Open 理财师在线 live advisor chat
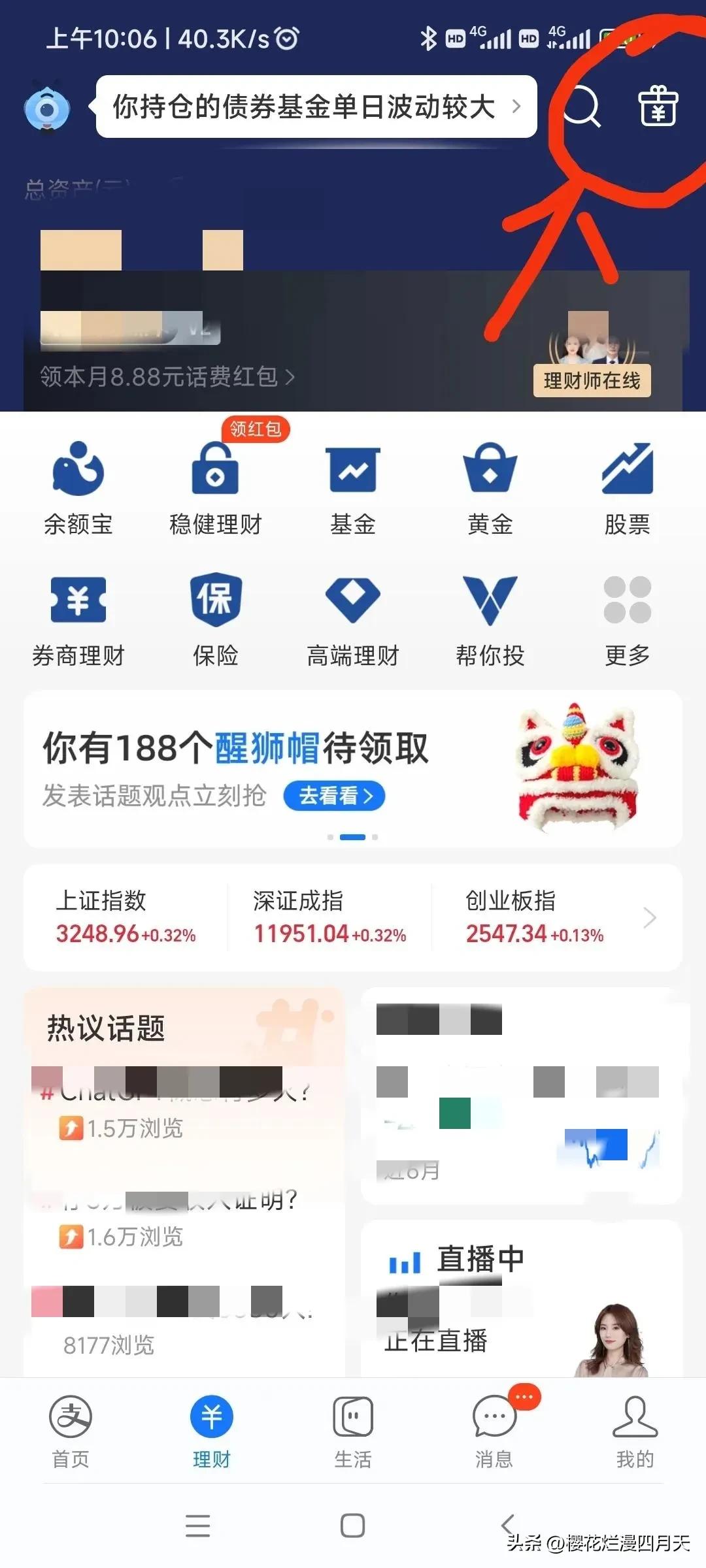Screen dimensions: 706x1568 tap(591, 381)
